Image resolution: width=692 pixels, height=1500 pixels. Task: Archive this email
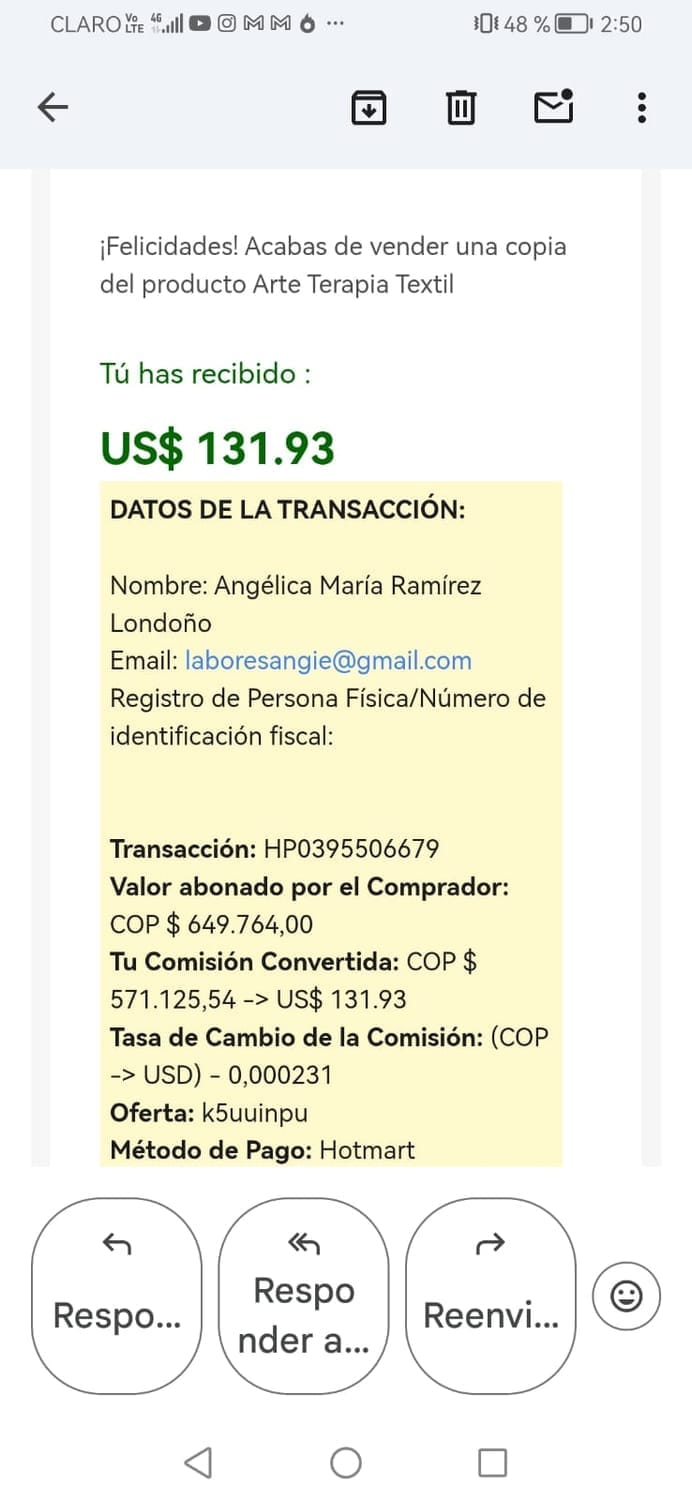tap(369, 107)
